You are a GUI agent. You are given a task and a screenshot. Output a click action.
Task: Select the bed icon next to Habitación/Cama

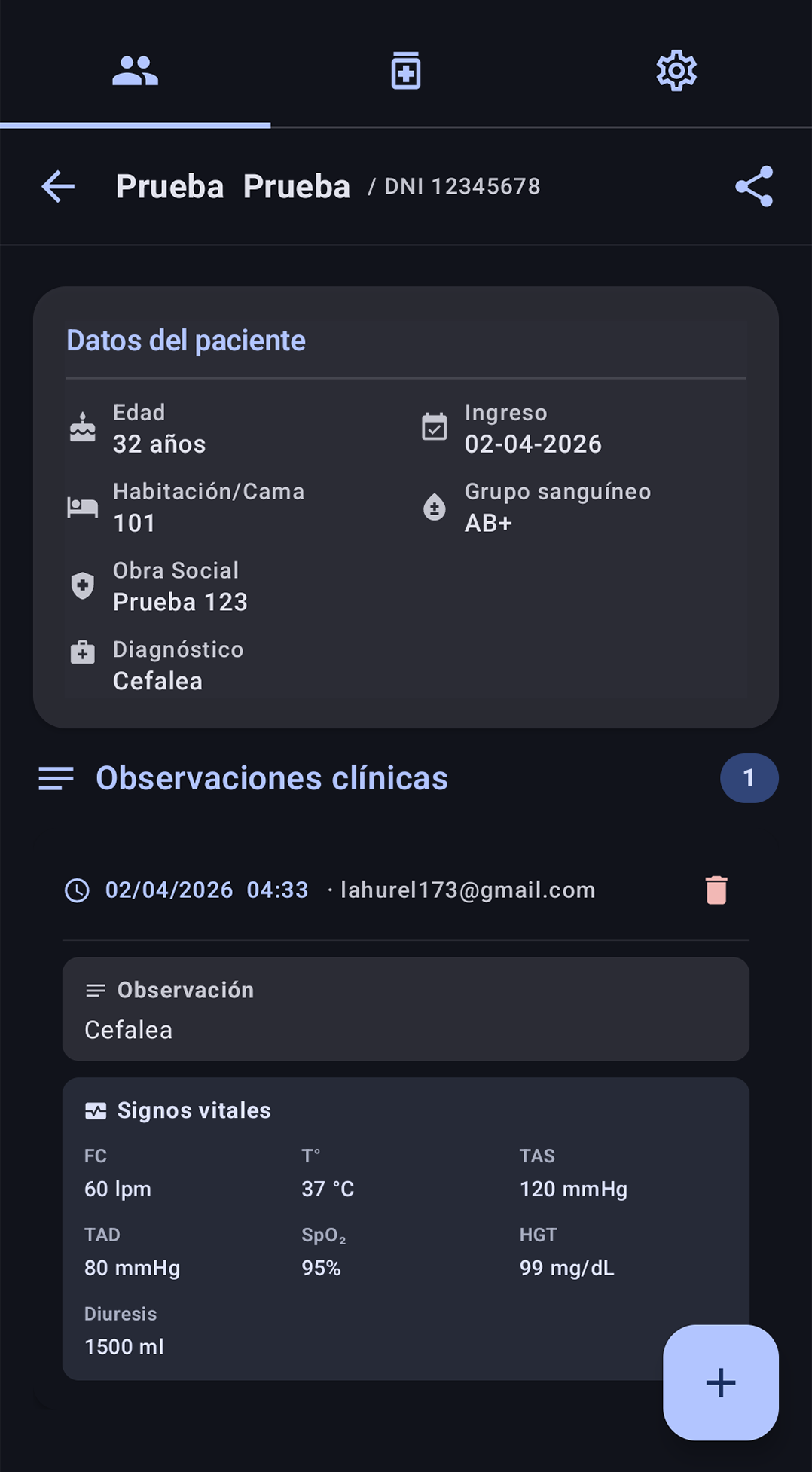[x=83, y=505]
